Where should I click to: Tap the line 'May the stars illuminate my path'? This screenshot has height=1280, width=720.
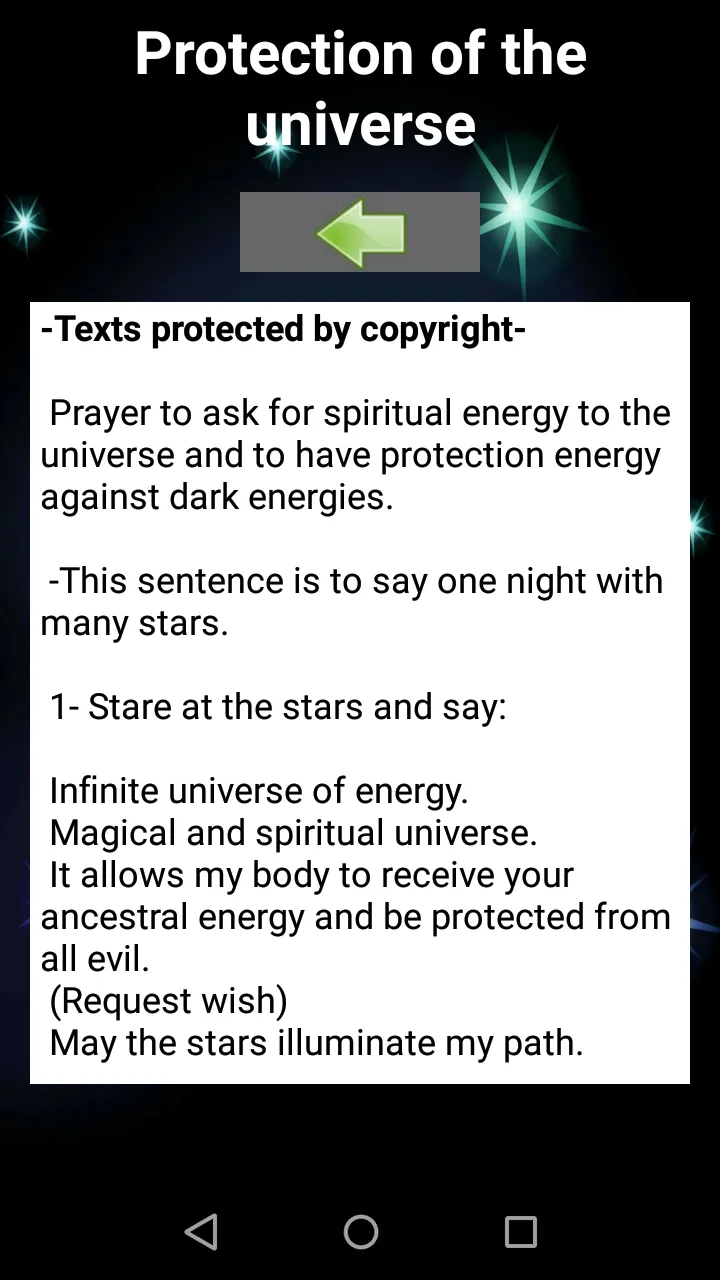pos(314,1043)
